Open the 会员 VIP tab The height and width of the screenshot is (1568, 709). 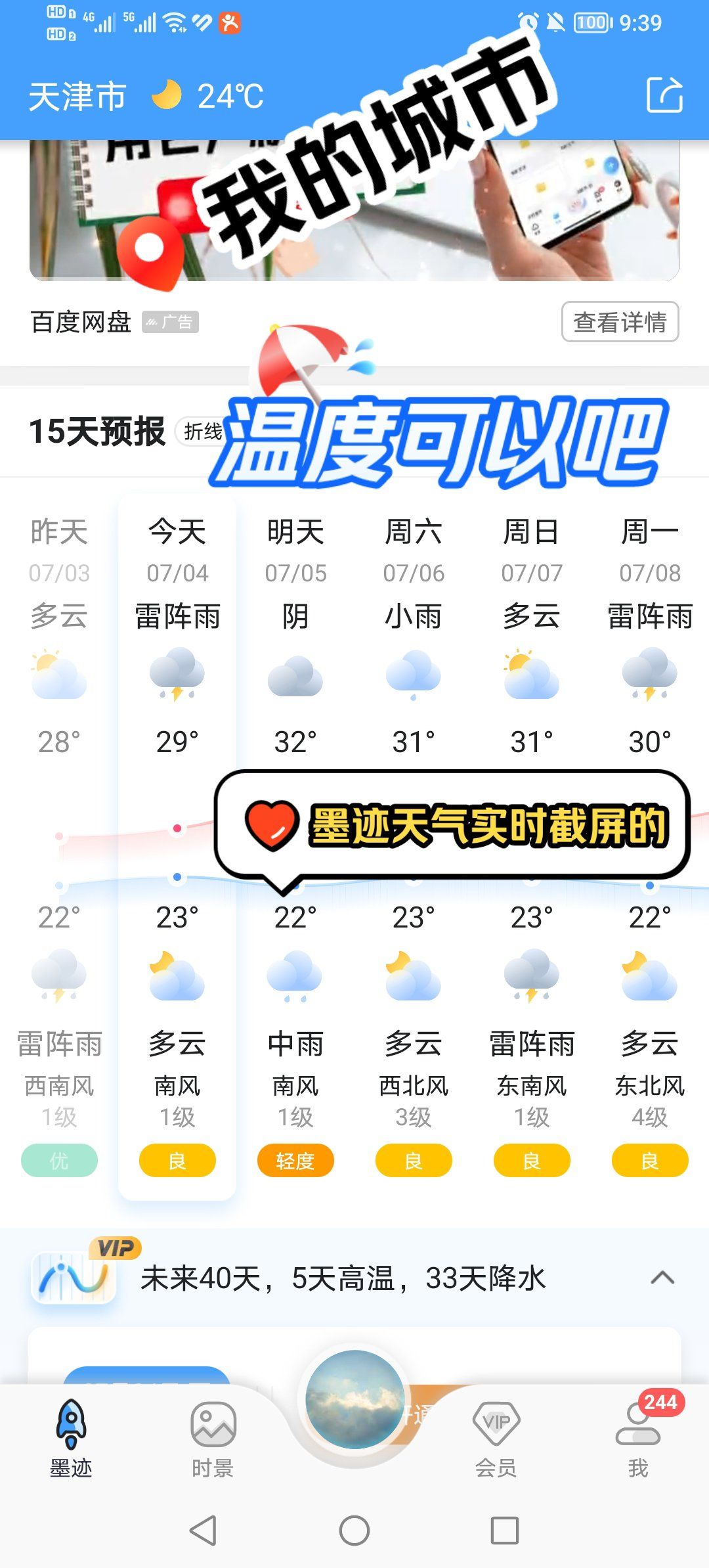coord(496,1439)
